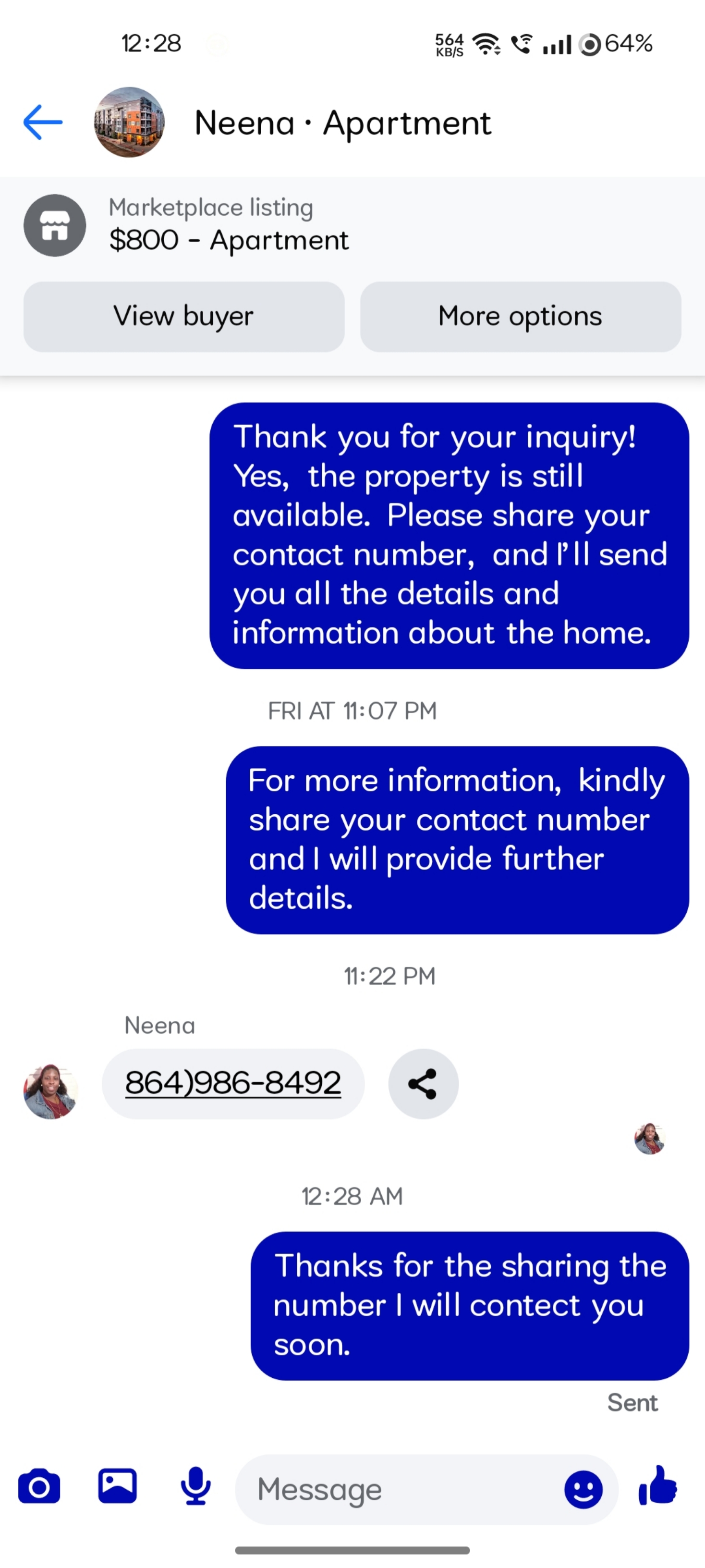This screenshot has height=1568, width=705.
Task: Share Neena's phone number message
Action: (x=424, y=1084)
